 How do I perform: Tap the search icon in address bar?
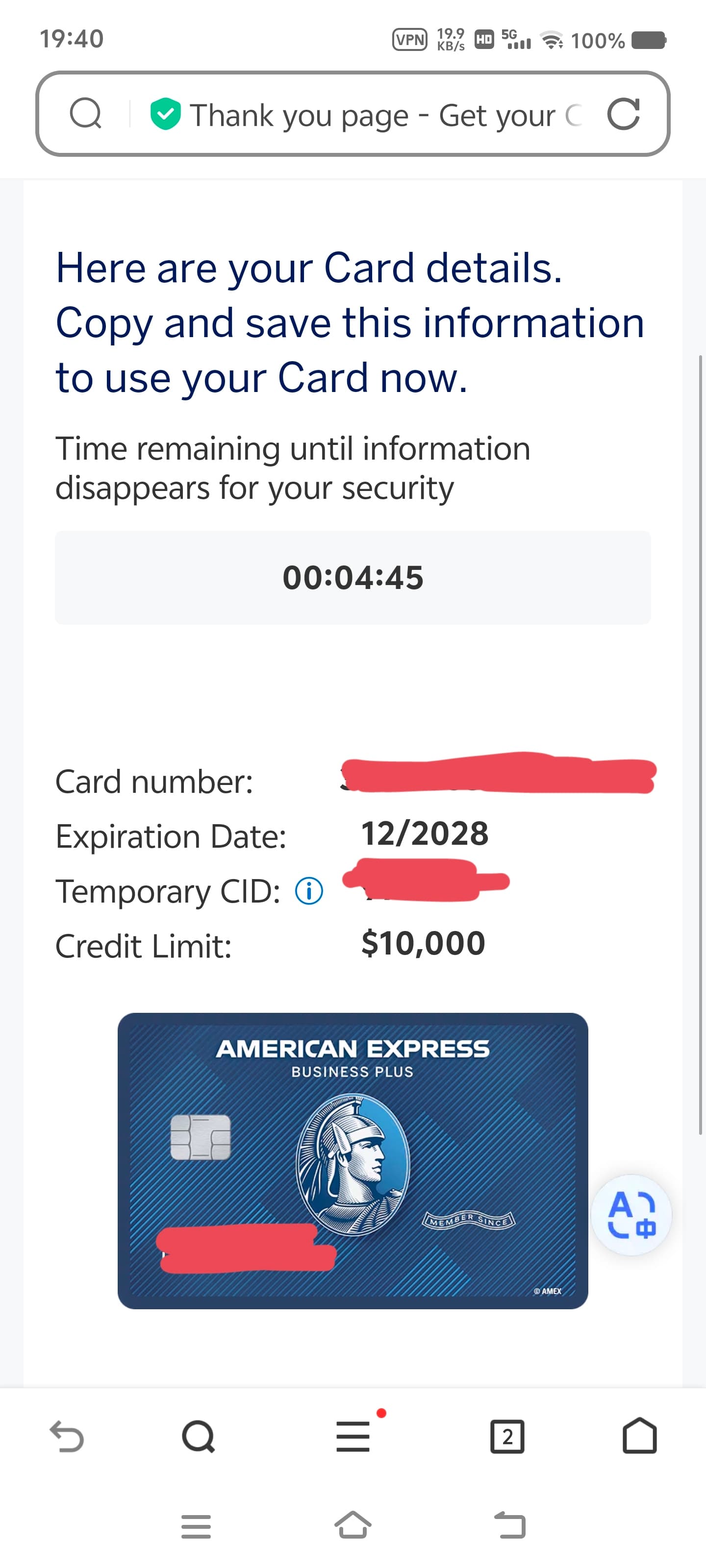point(85,114)
